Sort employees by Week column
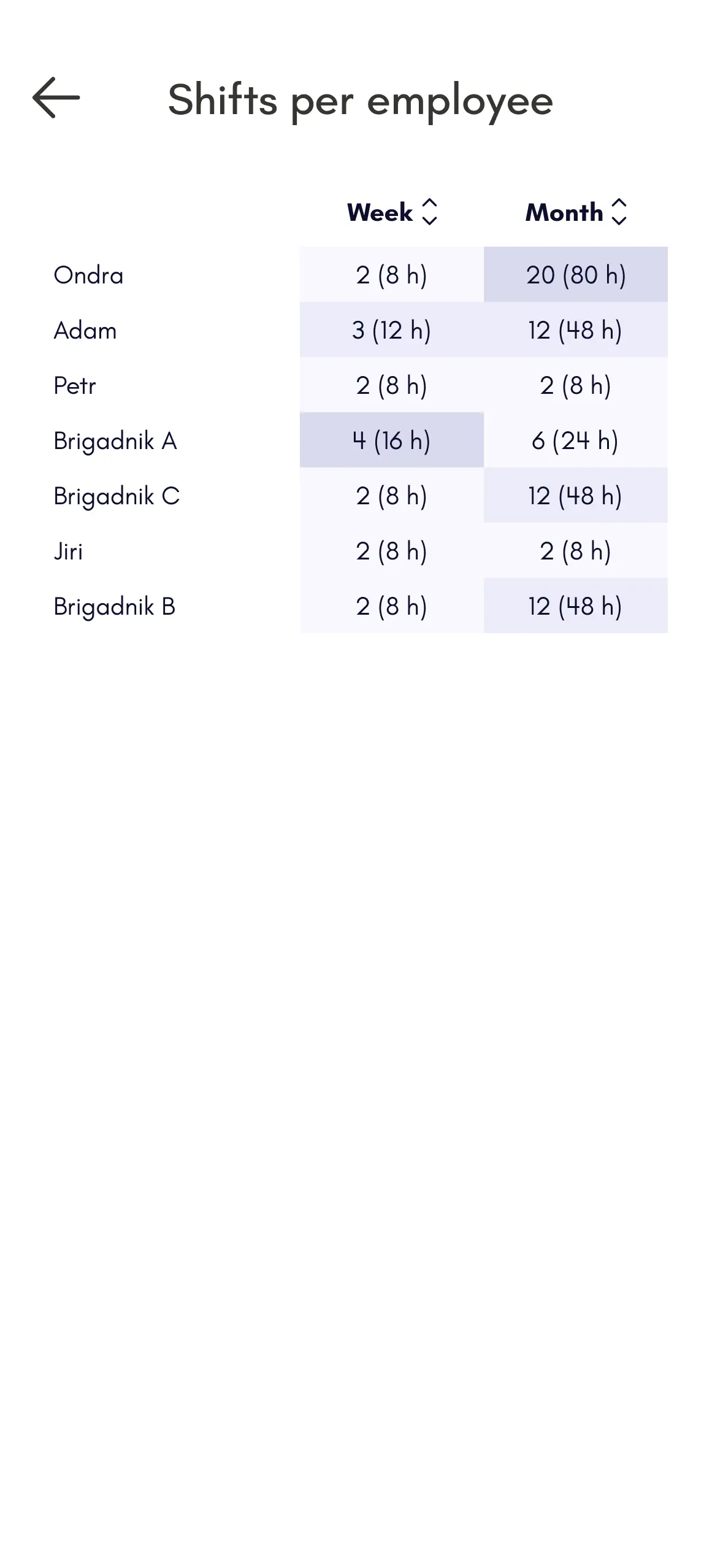 click(392, 212)
